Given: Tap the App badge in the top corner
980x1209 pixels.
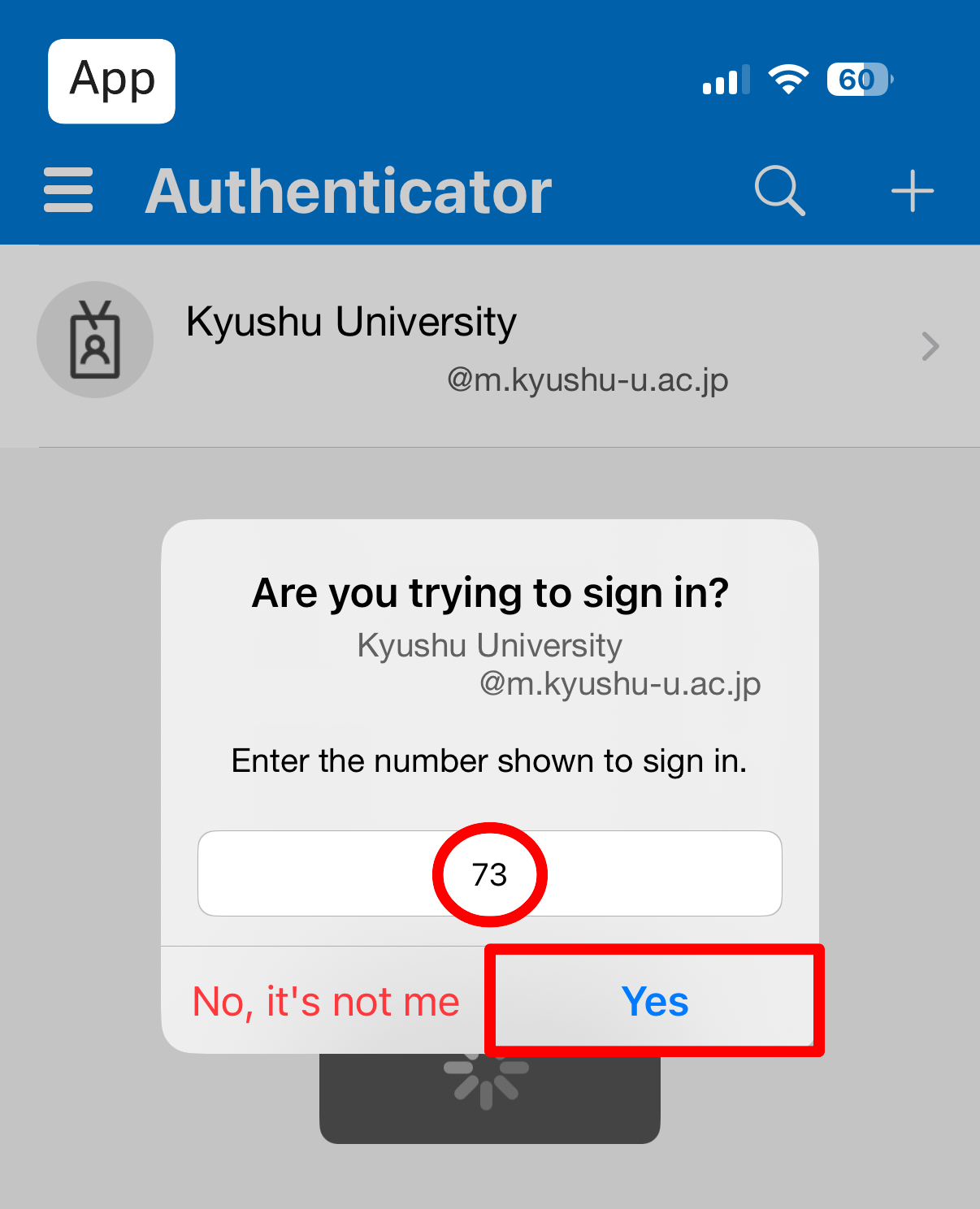Looking at the screenshot, I should (111, 80).
